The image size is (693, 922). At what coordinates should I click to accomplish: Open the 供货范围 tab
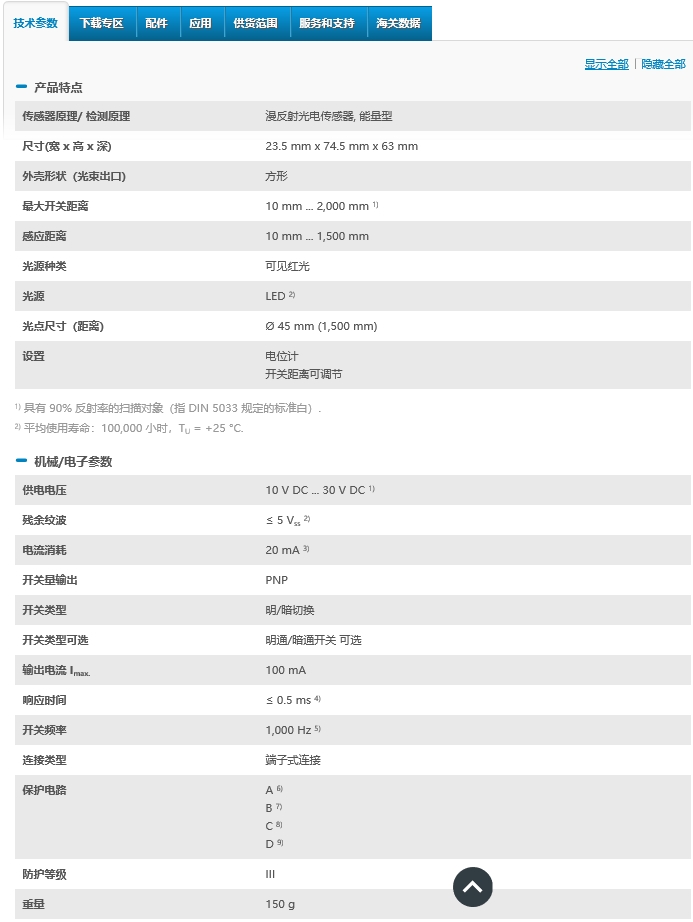pyautogui.click(x=256, y=23)
